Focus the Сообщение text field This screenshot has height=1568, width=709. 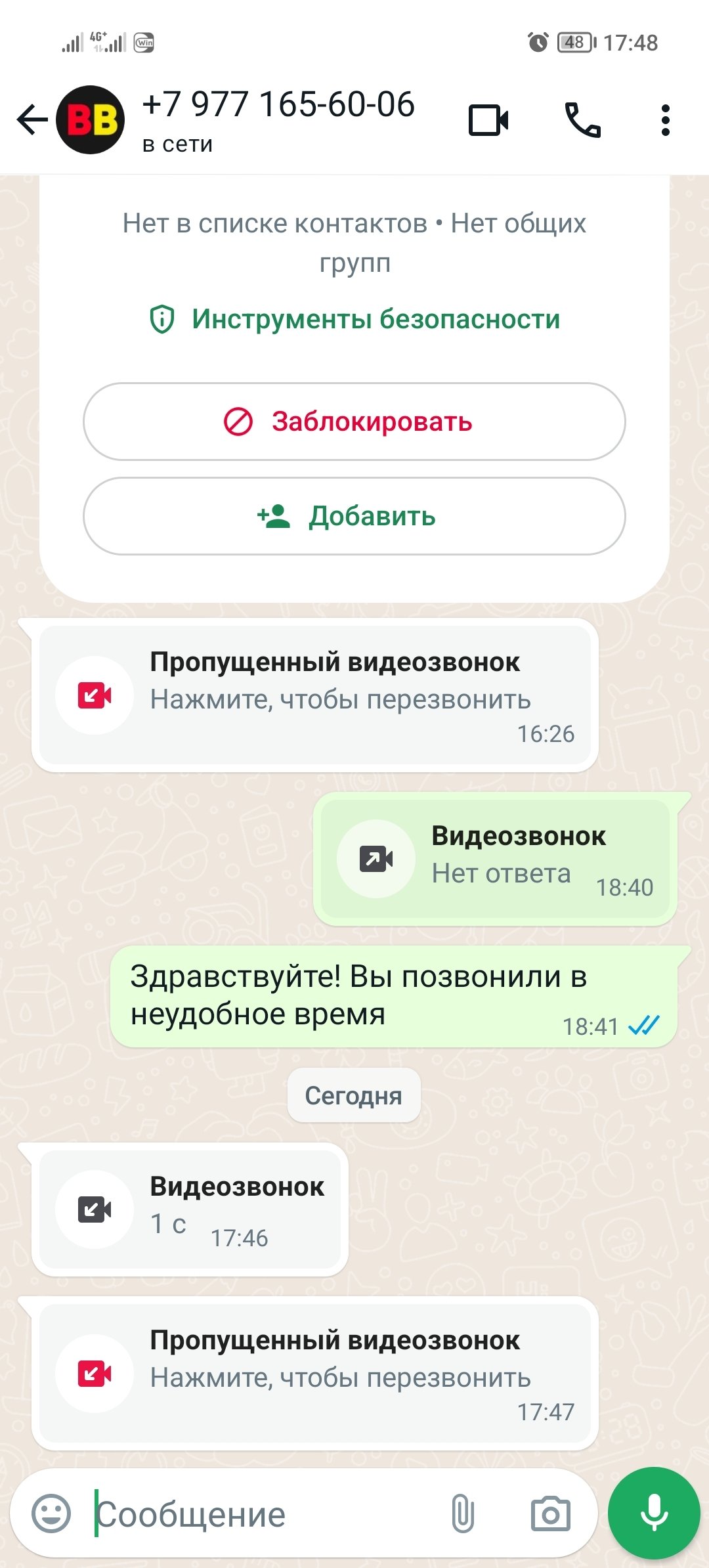coord(263,1514)
